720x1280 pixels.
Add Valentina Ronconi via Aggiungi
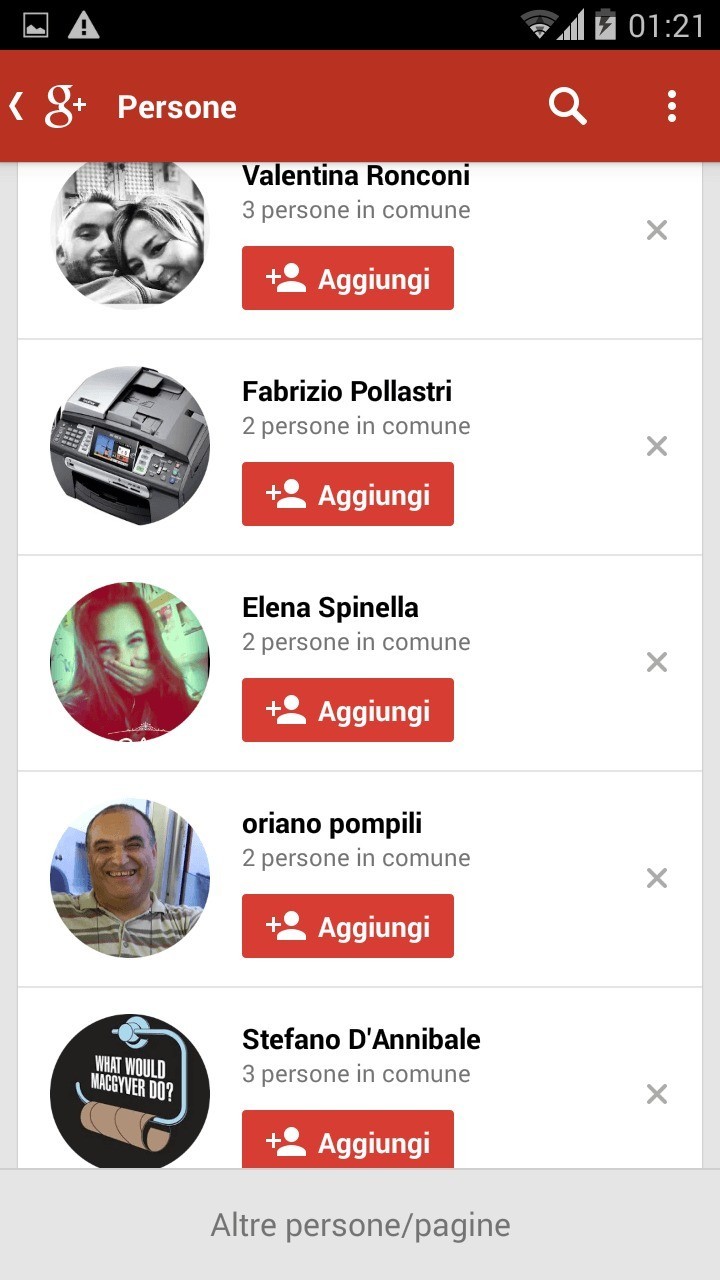[348, 277]
